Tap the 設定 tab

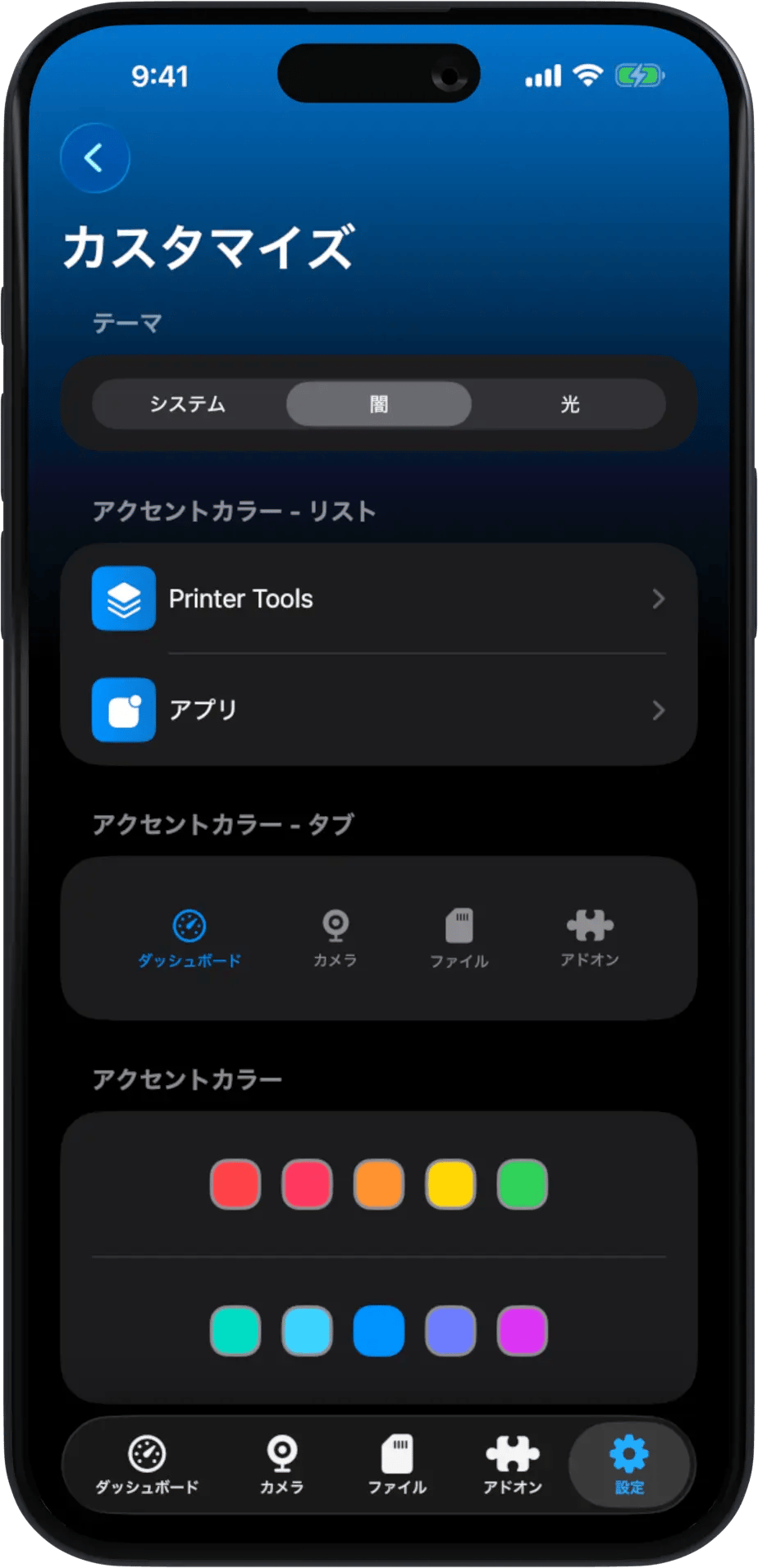click(629, 1465)
